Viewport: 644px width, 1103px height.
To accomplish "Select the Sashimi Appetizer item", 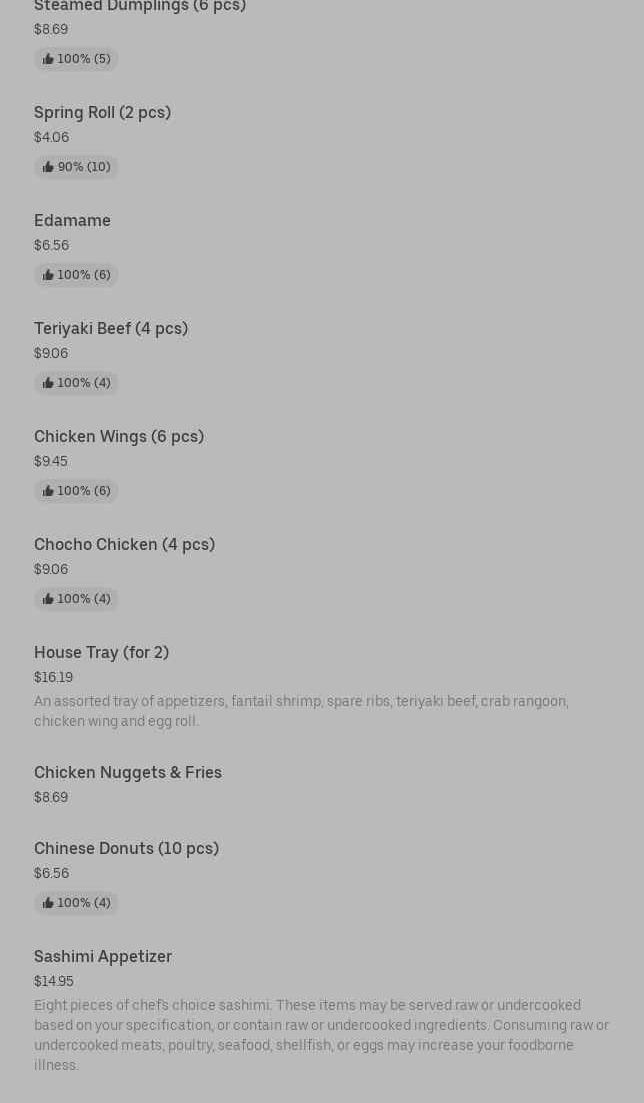I will point(103,957).
